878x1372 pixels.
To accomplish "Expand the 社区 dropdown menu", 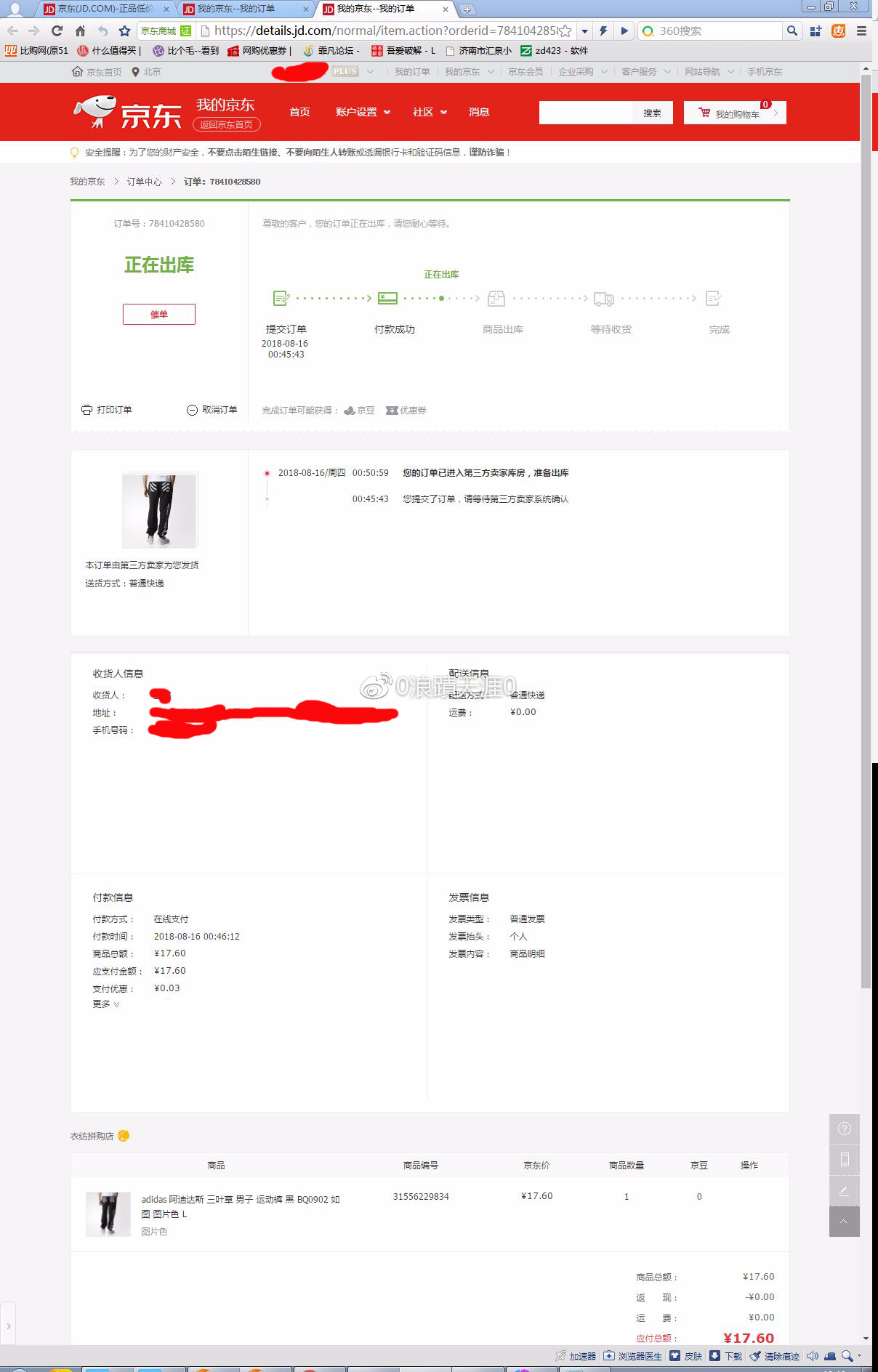I will click(x=430, y=112).
